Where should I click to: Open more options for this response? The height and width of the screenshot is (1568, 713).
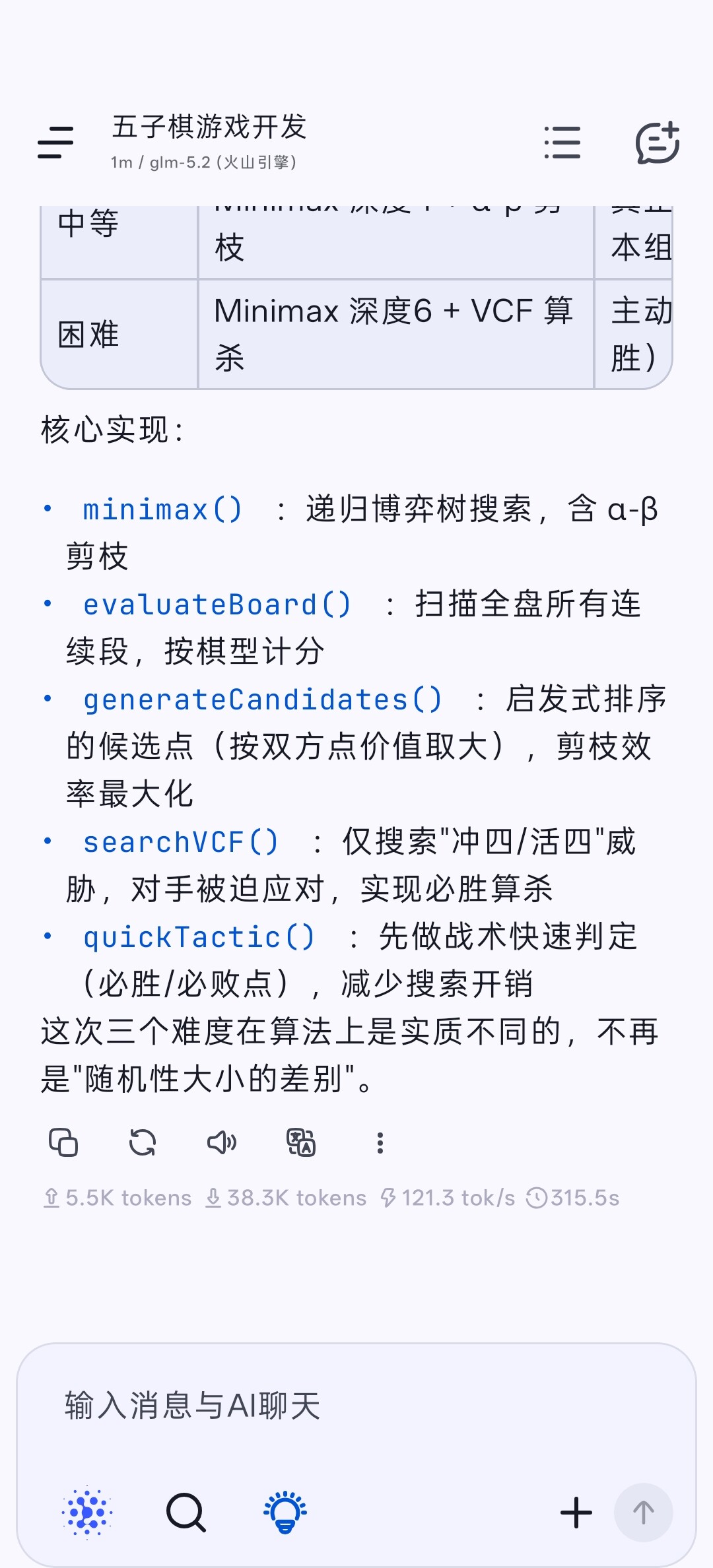coord(380,1142)
